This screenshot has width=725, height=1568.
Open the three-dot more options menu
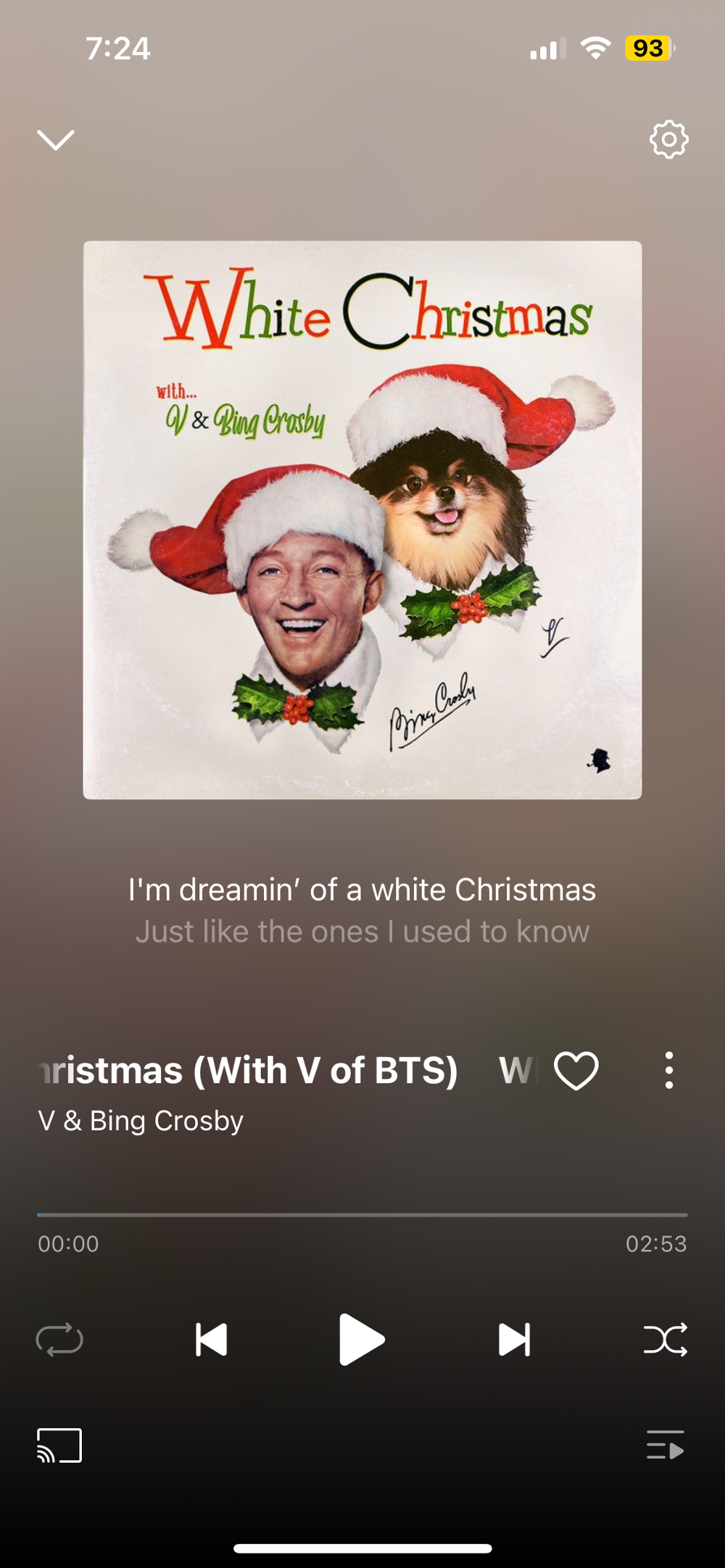point(668,1070)
